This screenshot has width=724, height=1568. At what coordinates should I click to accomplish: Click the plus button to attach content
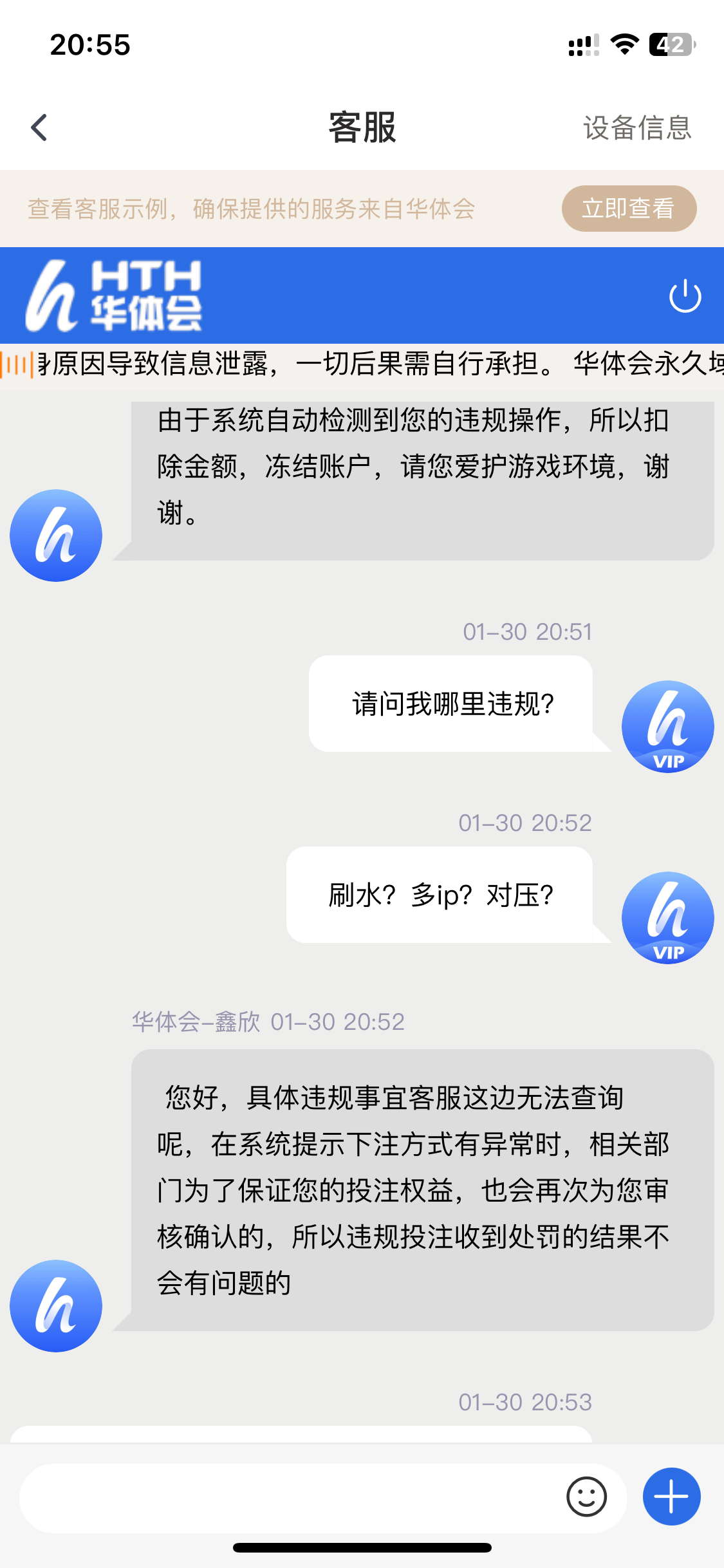point(671,1497)
